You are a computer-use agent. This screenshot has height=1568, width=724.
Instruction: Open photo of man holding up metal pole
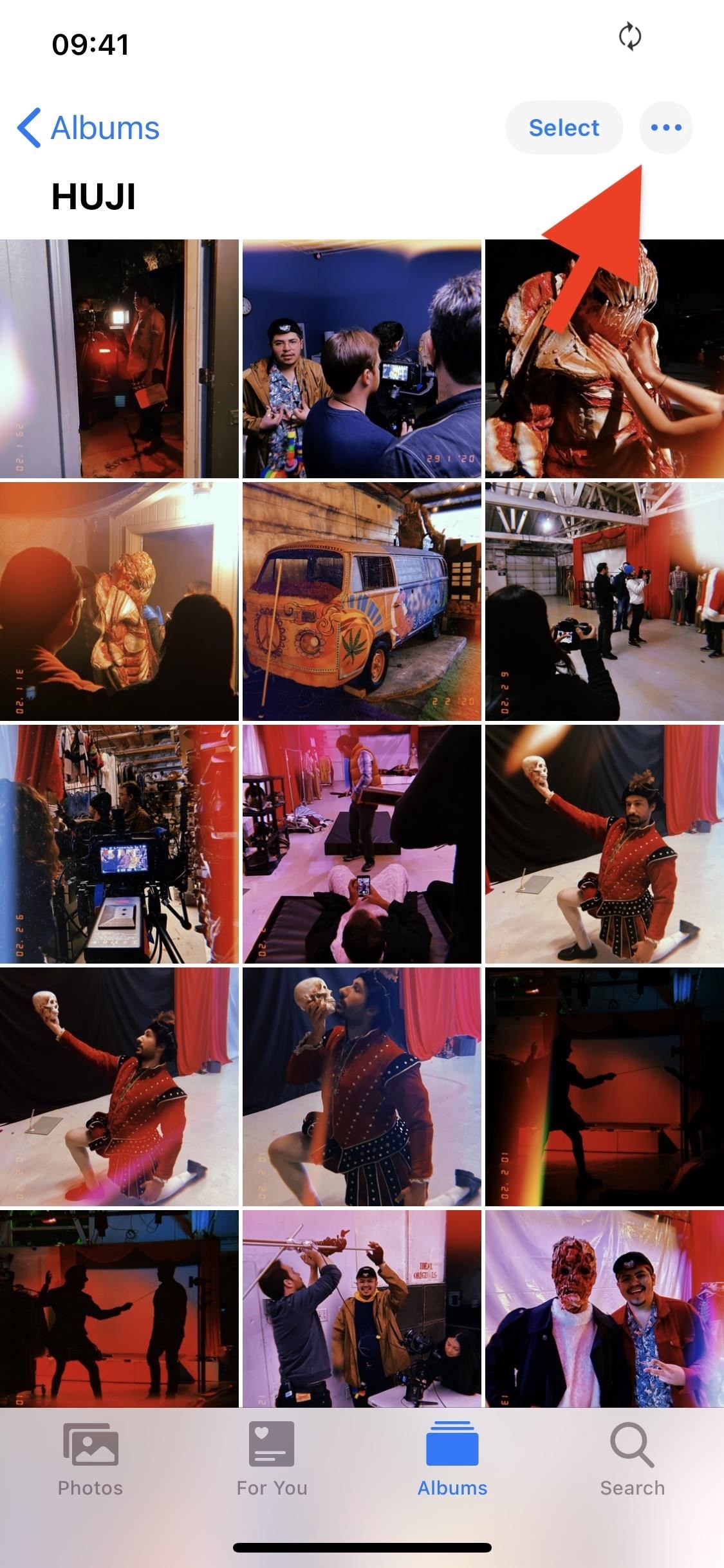[362, 1308]
